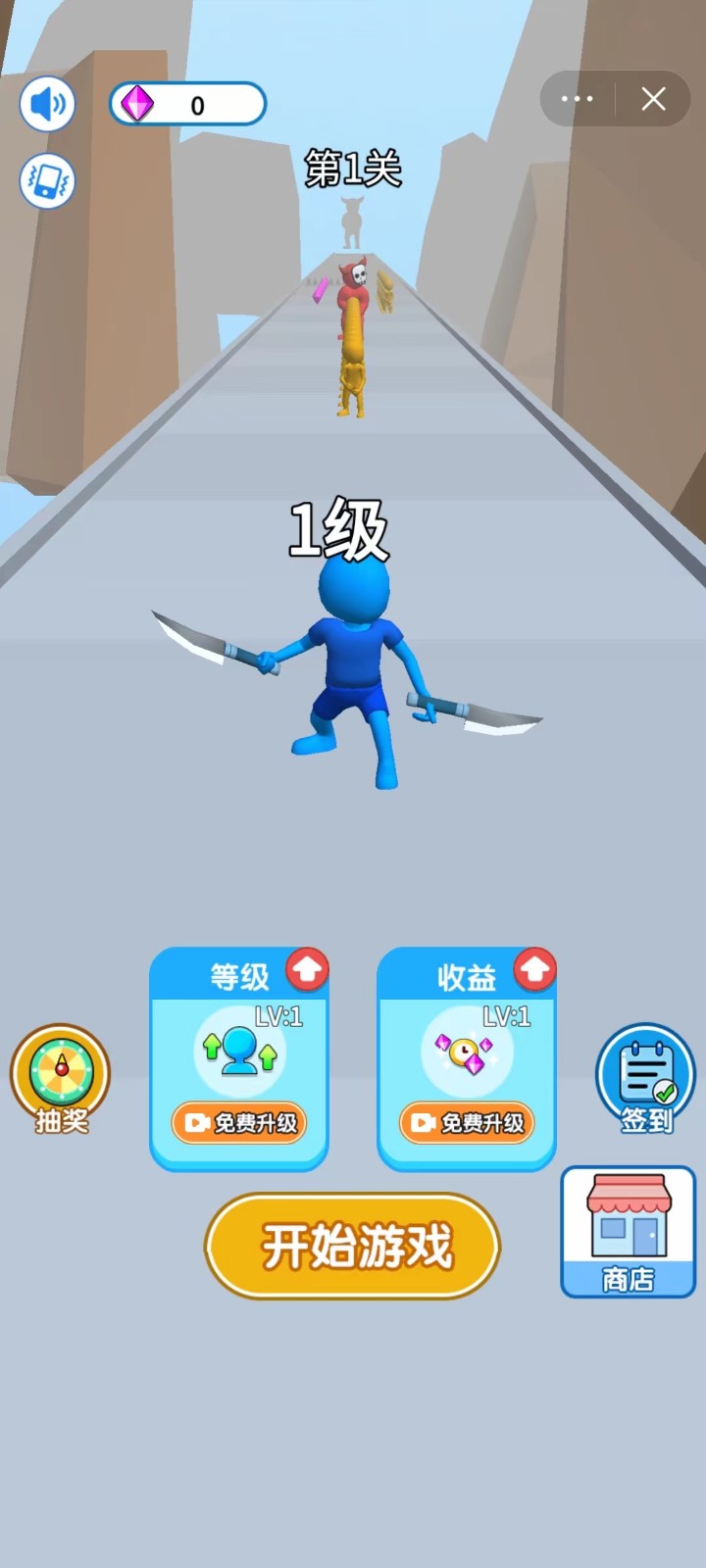Open the 签到 daily check-in
Image resolution: width=706 pixels, height=1568 pixels.
tap(645, 1079)
